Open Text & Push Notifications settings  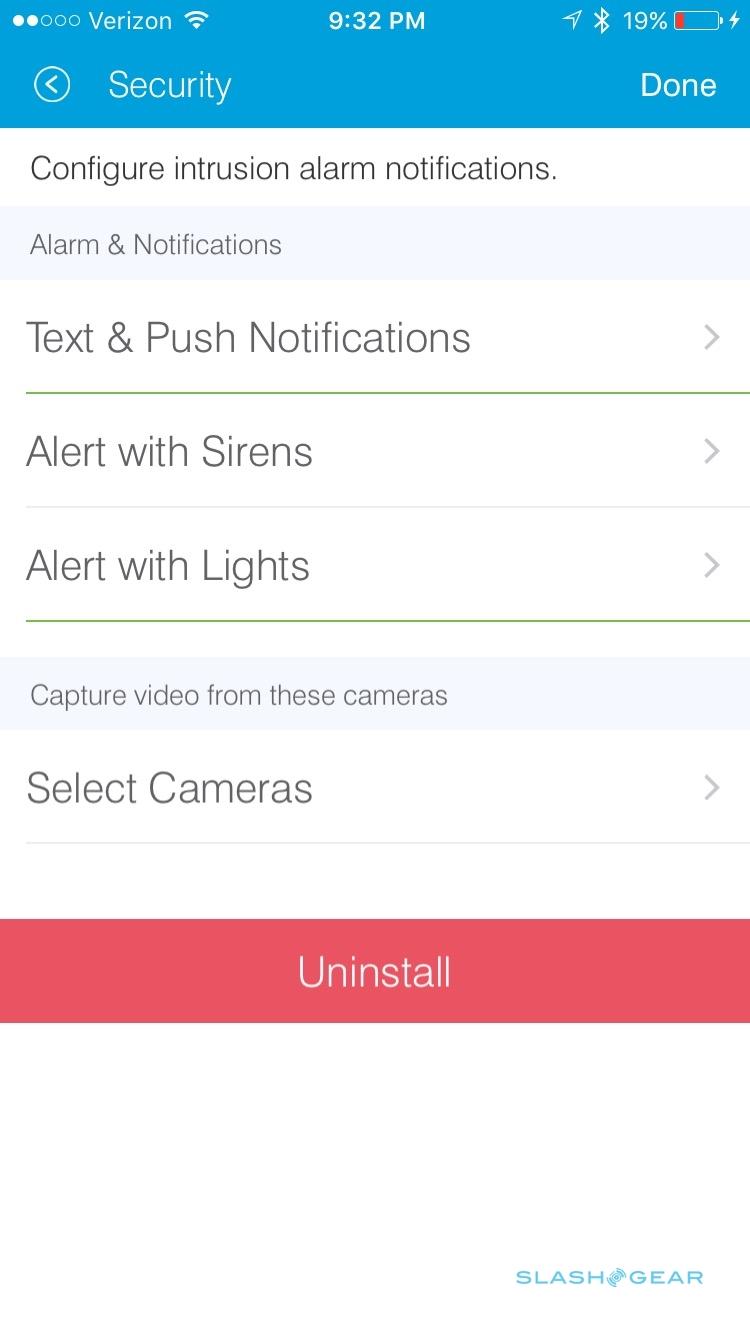click(374, 338)
